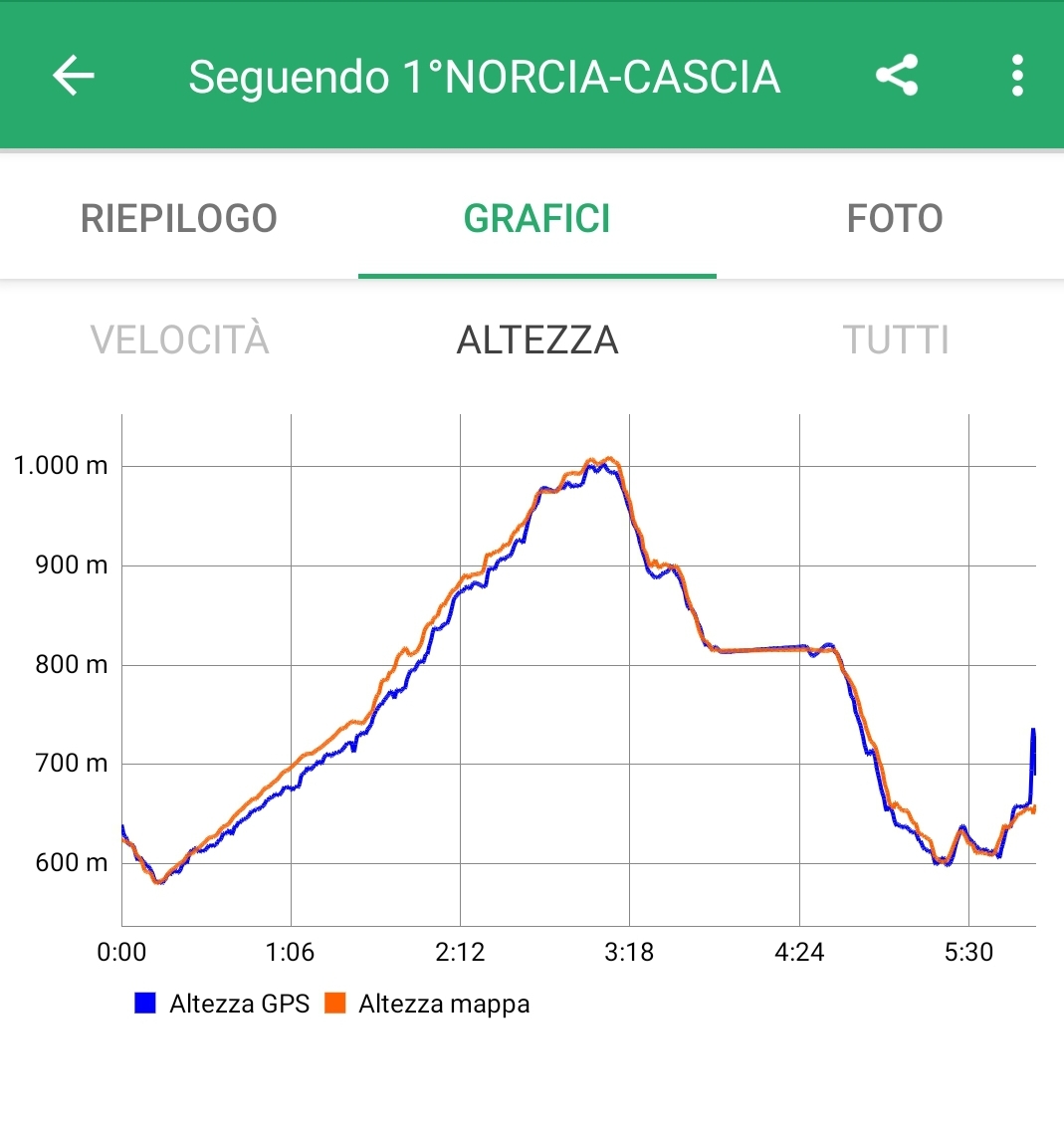Switch to the TUTTI graphs view
The height and width of the screenshot is (1127, 1064).
896,340
